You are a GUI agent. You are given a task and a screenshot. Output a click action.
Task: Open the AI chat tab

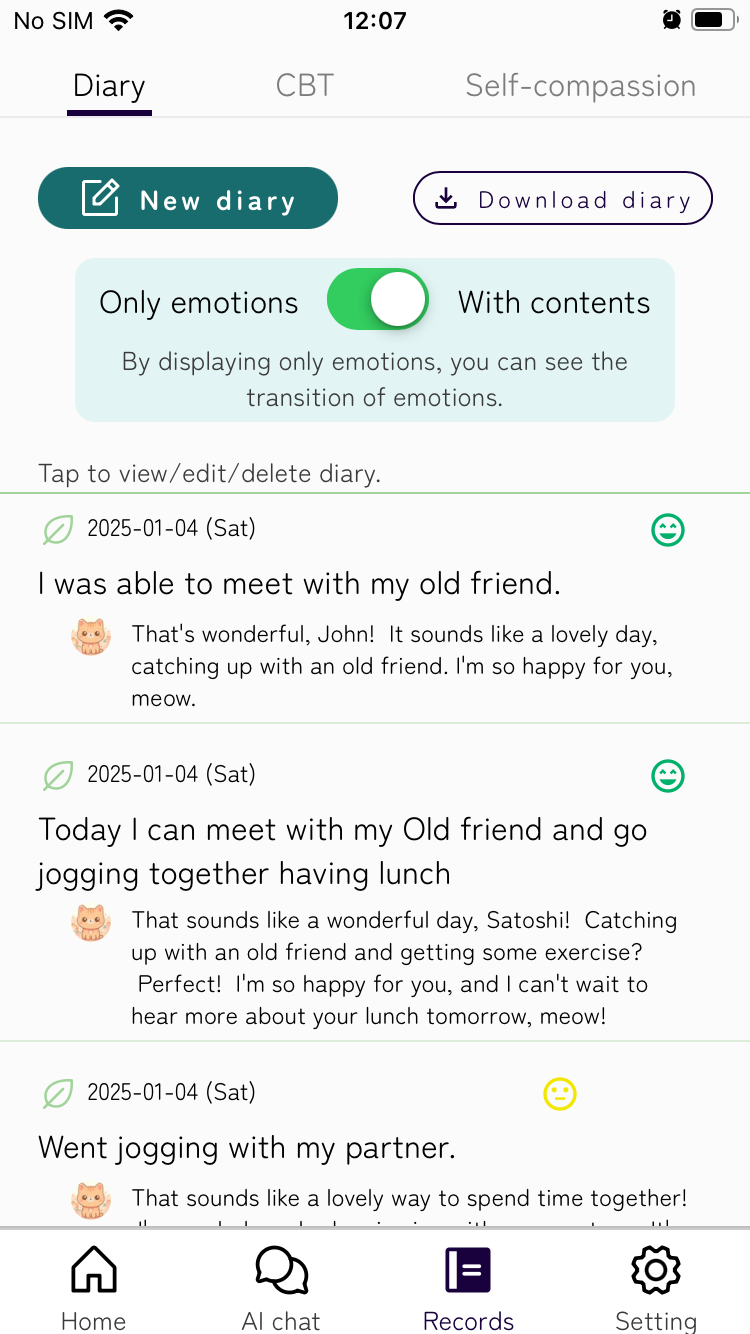pos(281,1286)
